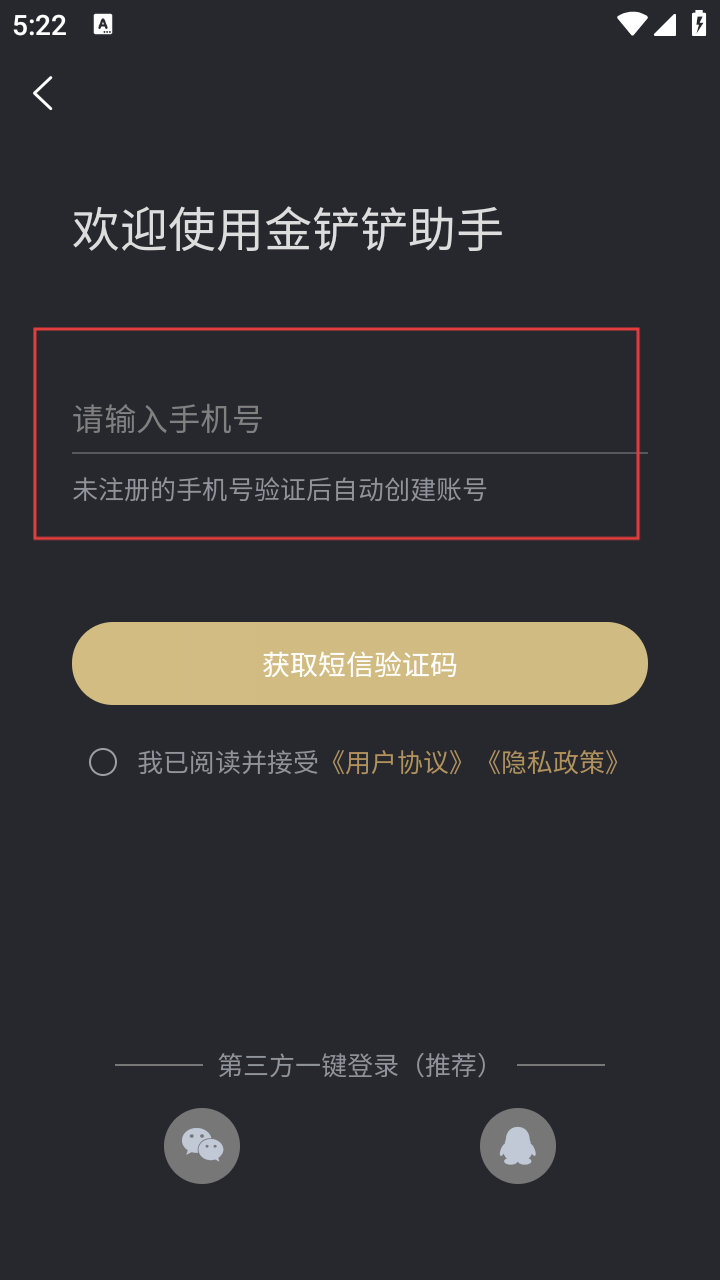Open the 《隐私政策》 link

[x=553, y=763]
